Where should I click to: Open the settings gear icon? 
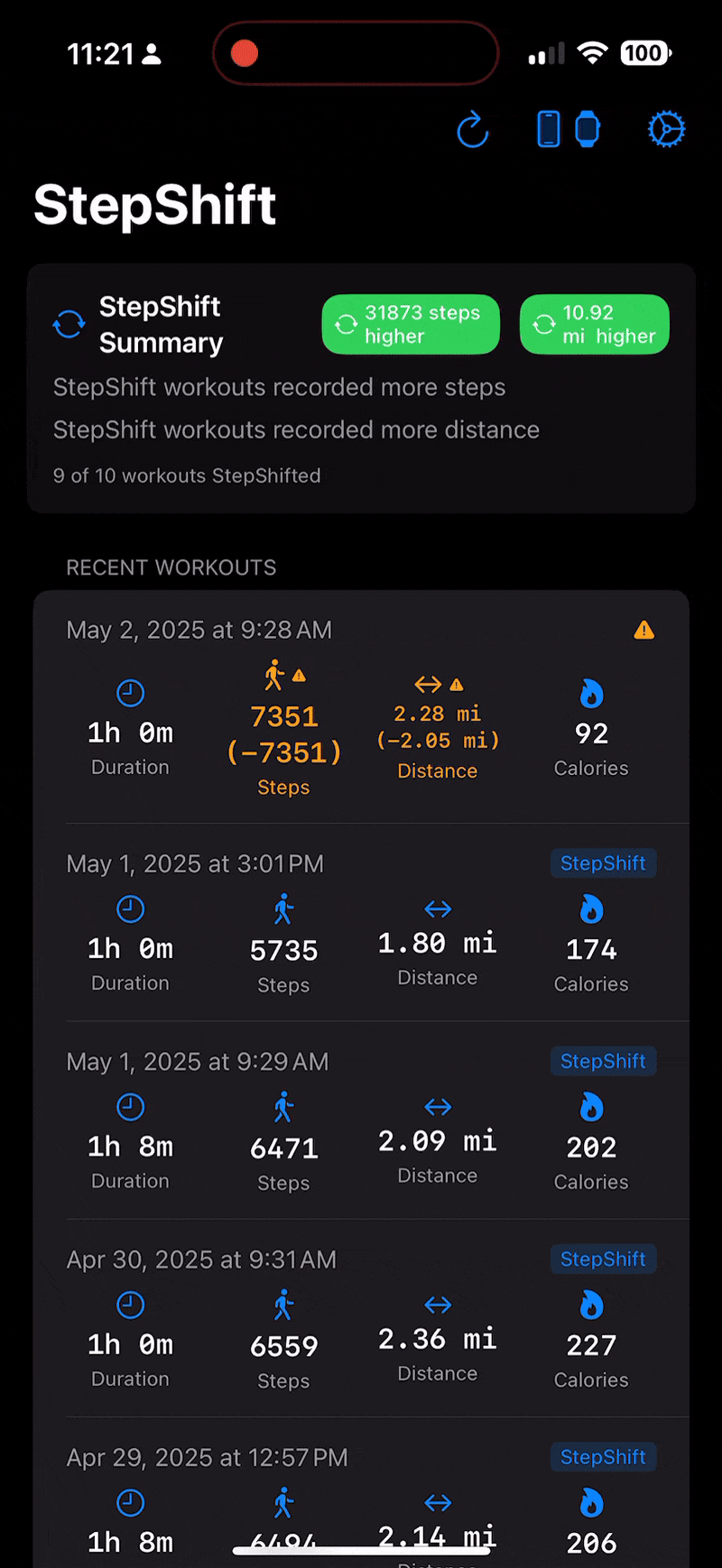667,129
